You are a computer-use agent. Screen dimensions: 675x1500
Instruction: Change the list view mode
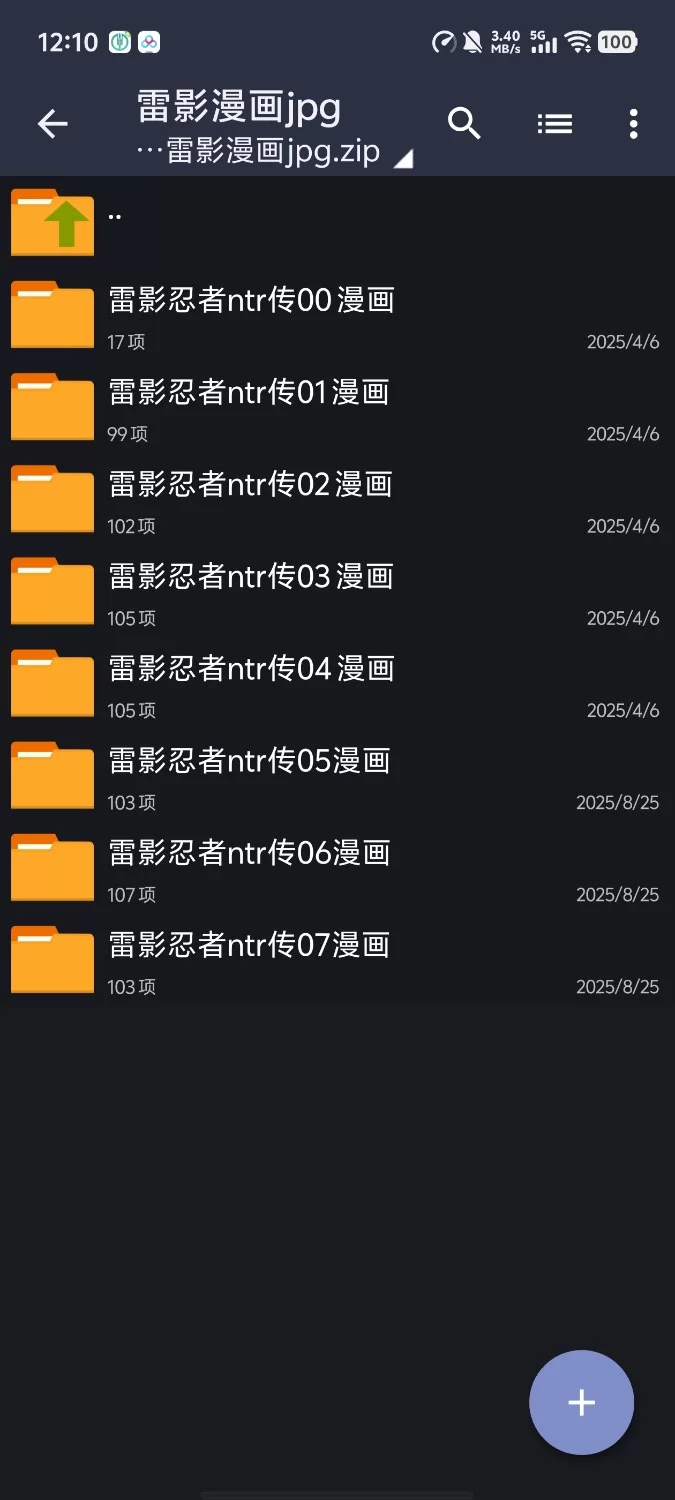point(554,124)
